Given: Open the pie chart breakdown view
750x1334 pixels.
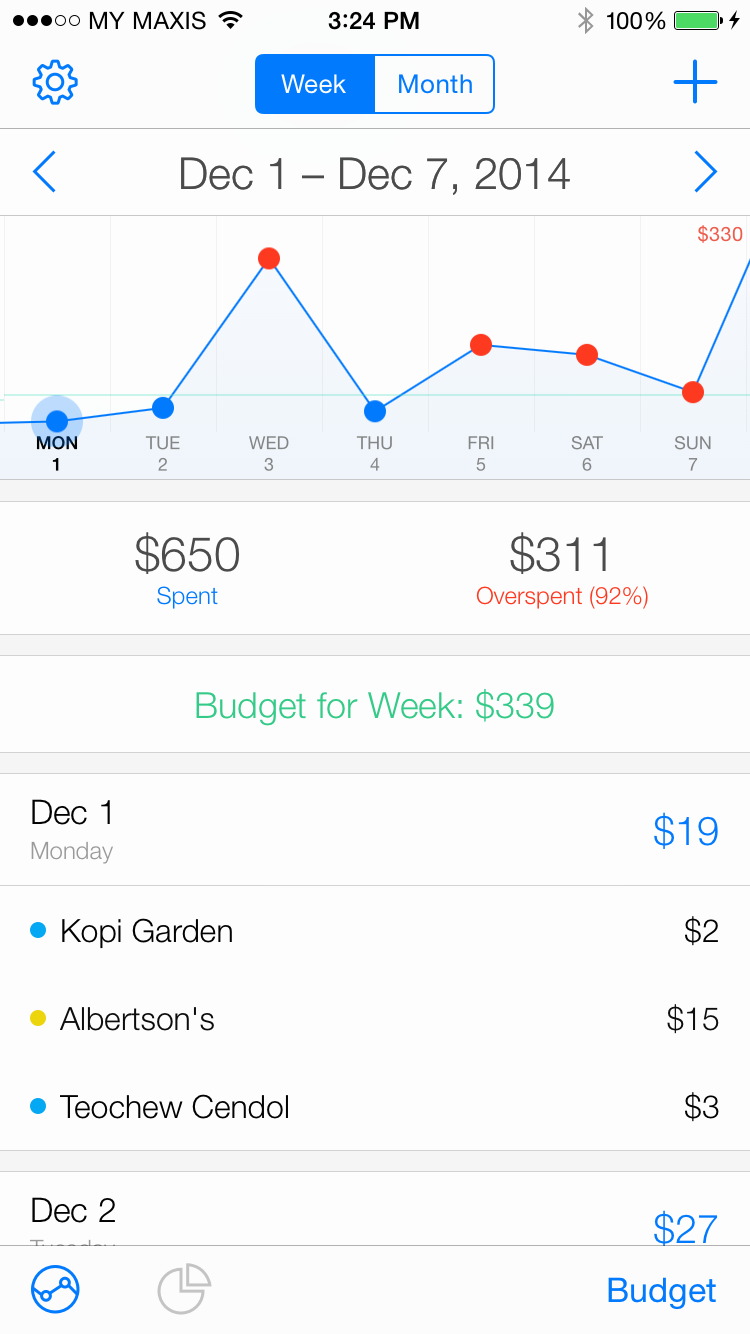Looking at the screenshot, I should click(183, 1290).
